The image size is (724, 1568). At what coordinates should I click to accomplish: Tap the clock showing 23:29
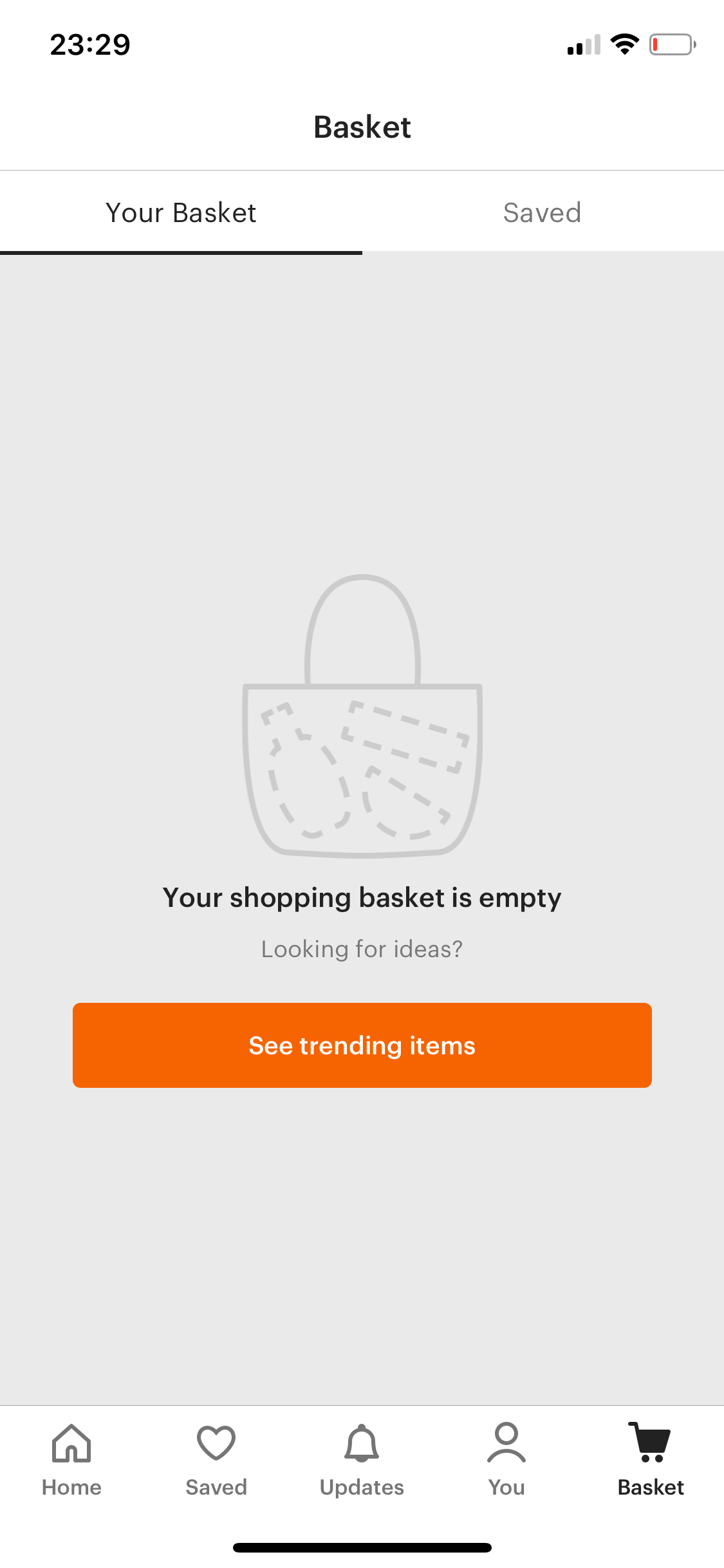coord(89,44)
